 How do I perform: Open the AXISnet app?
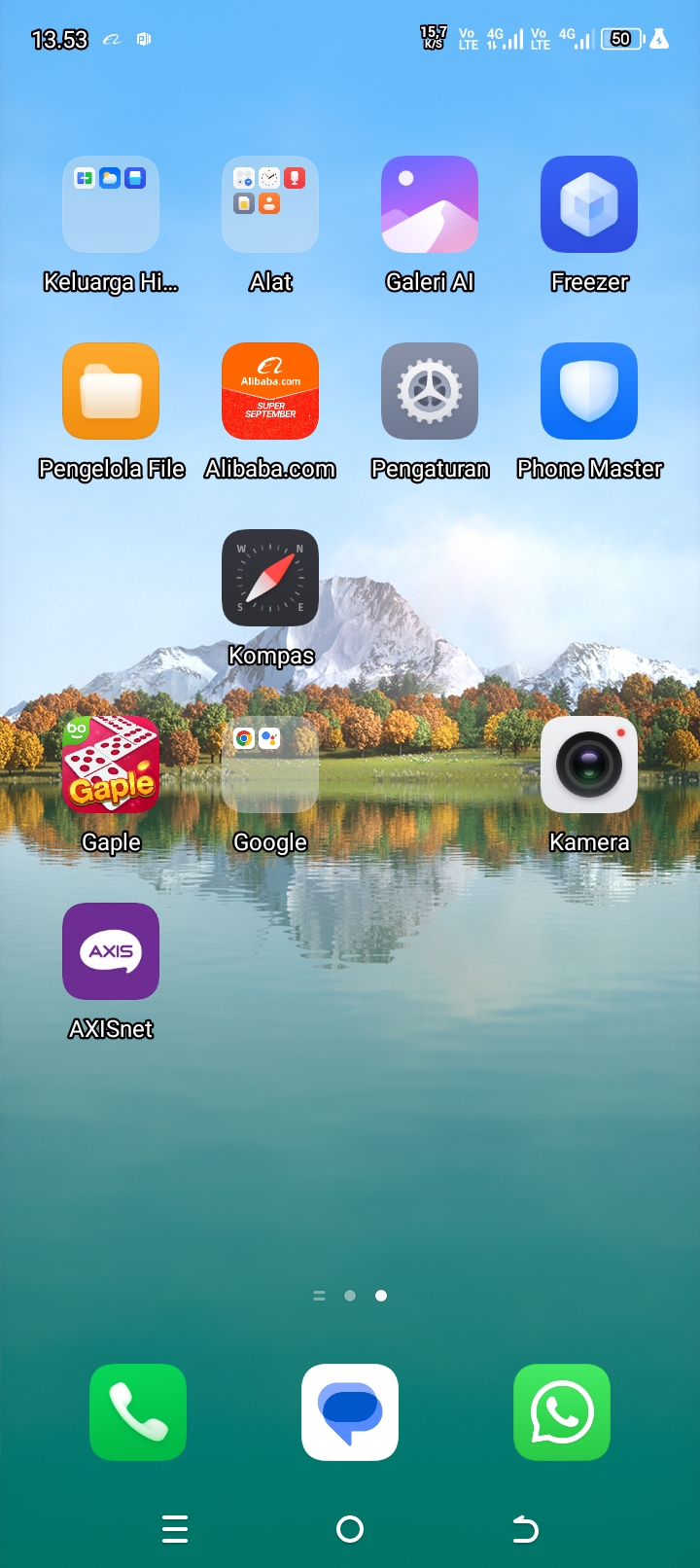click(x=111, y=951)
